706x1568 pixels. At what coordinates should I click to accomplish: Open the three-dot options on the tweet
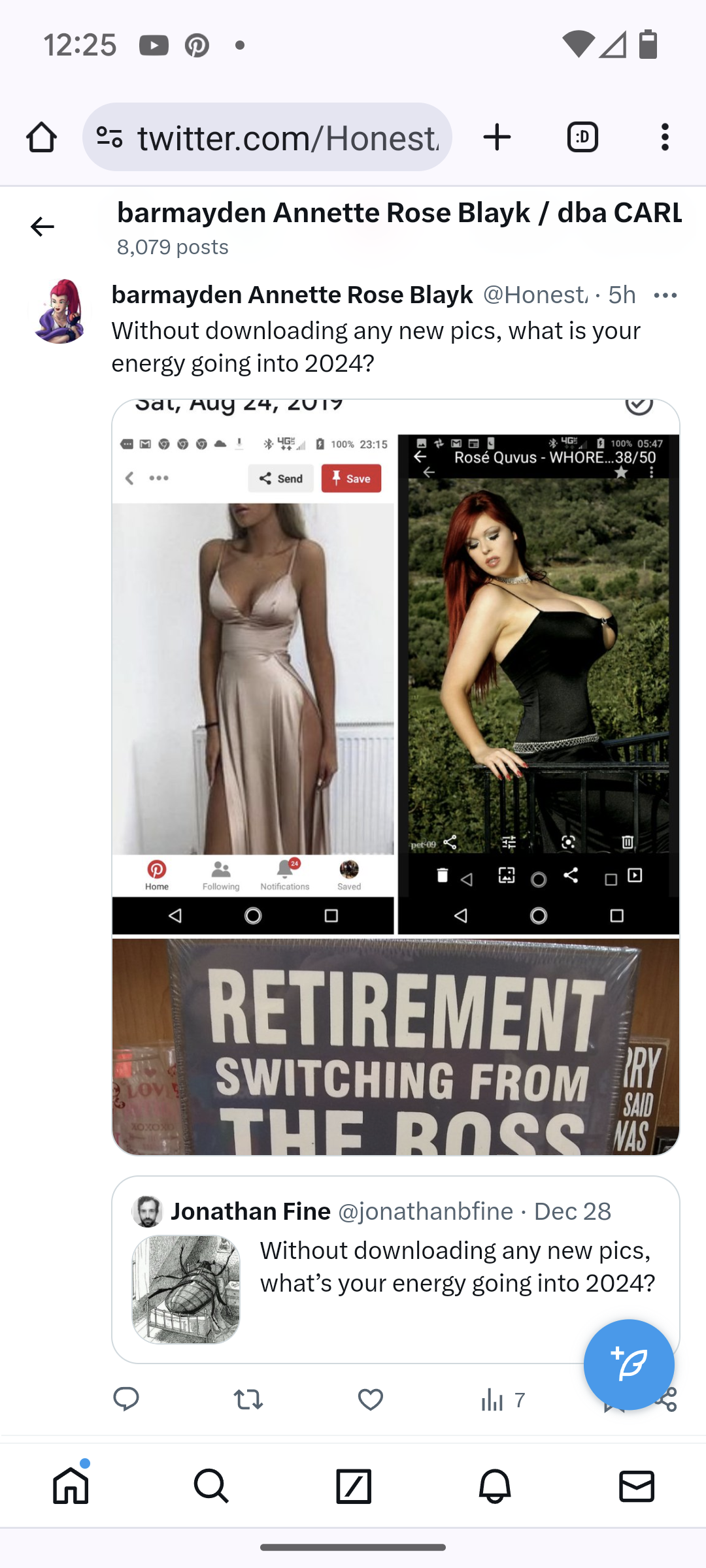665,295
